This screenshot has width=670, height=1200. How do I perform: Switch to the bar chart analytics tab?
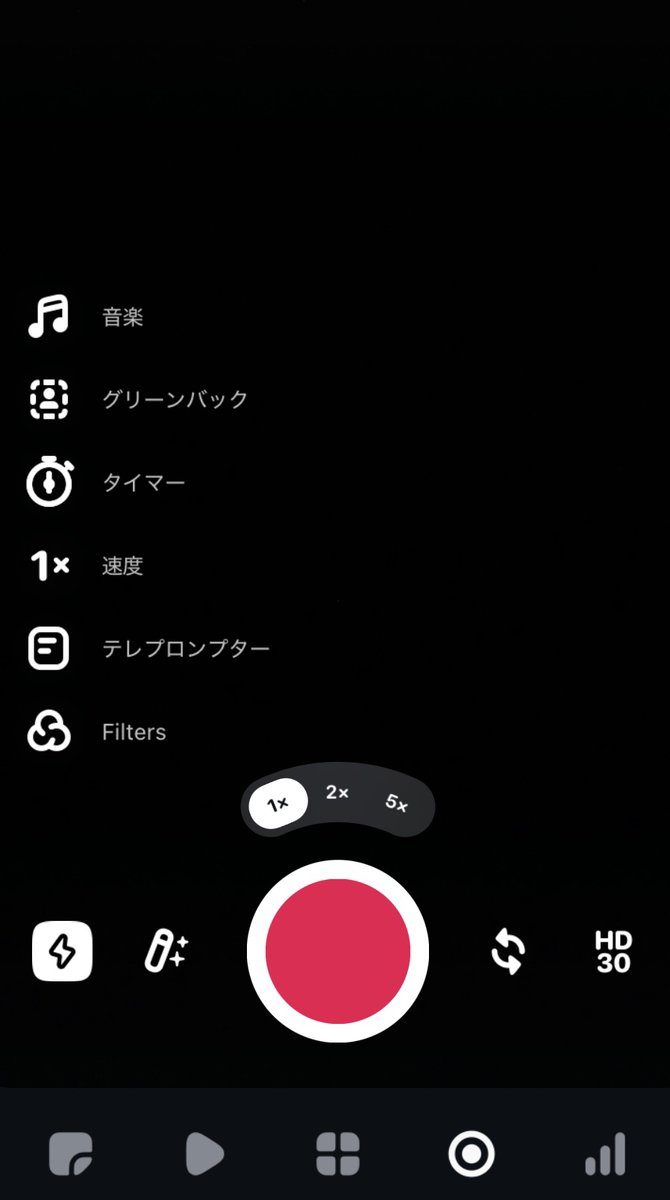(605, 1155)
